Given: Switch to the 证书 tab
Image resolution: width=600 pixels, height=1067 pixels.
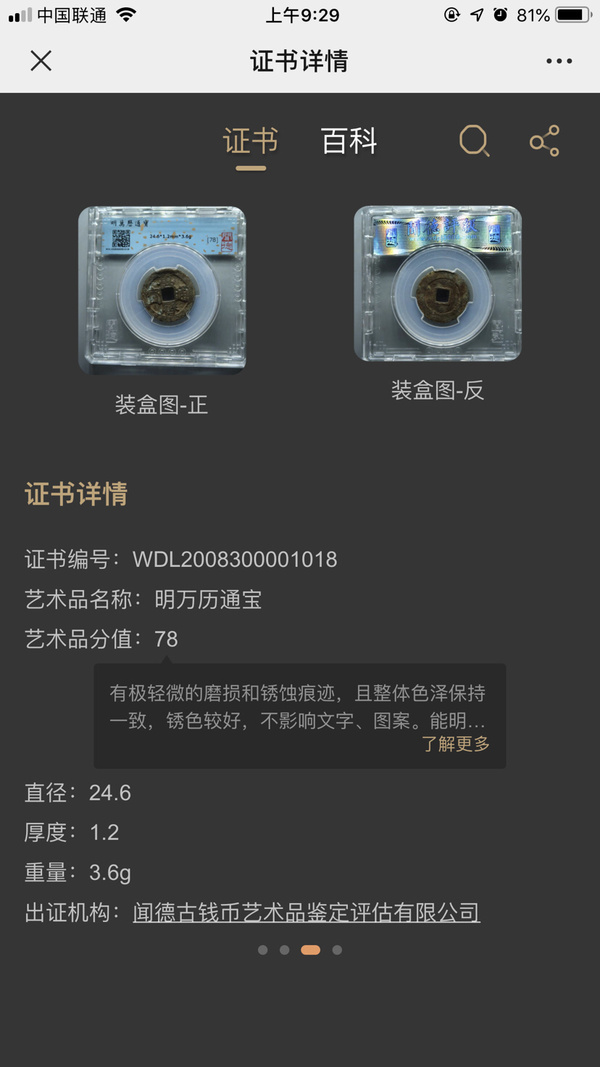Looking at the screenshot, I should [250, 141].
